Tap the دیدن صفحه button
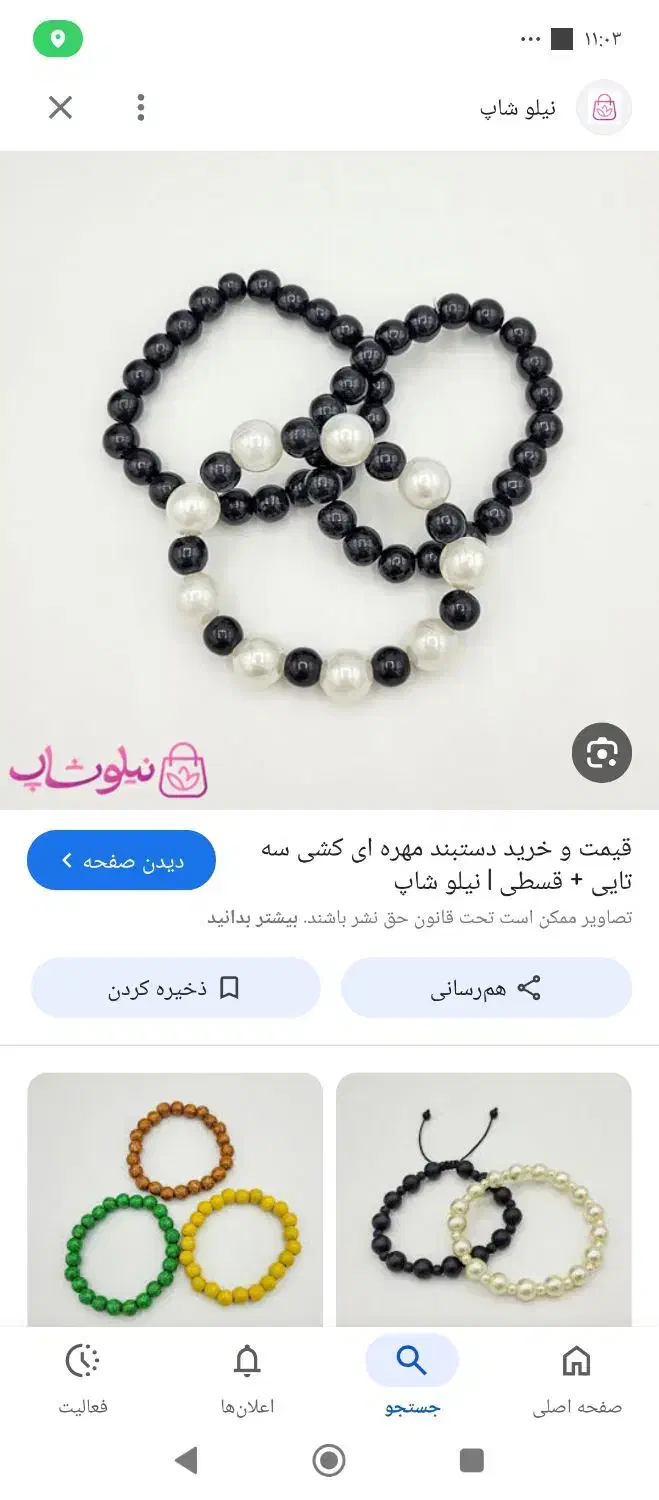659x1500 pixels. 121,860
